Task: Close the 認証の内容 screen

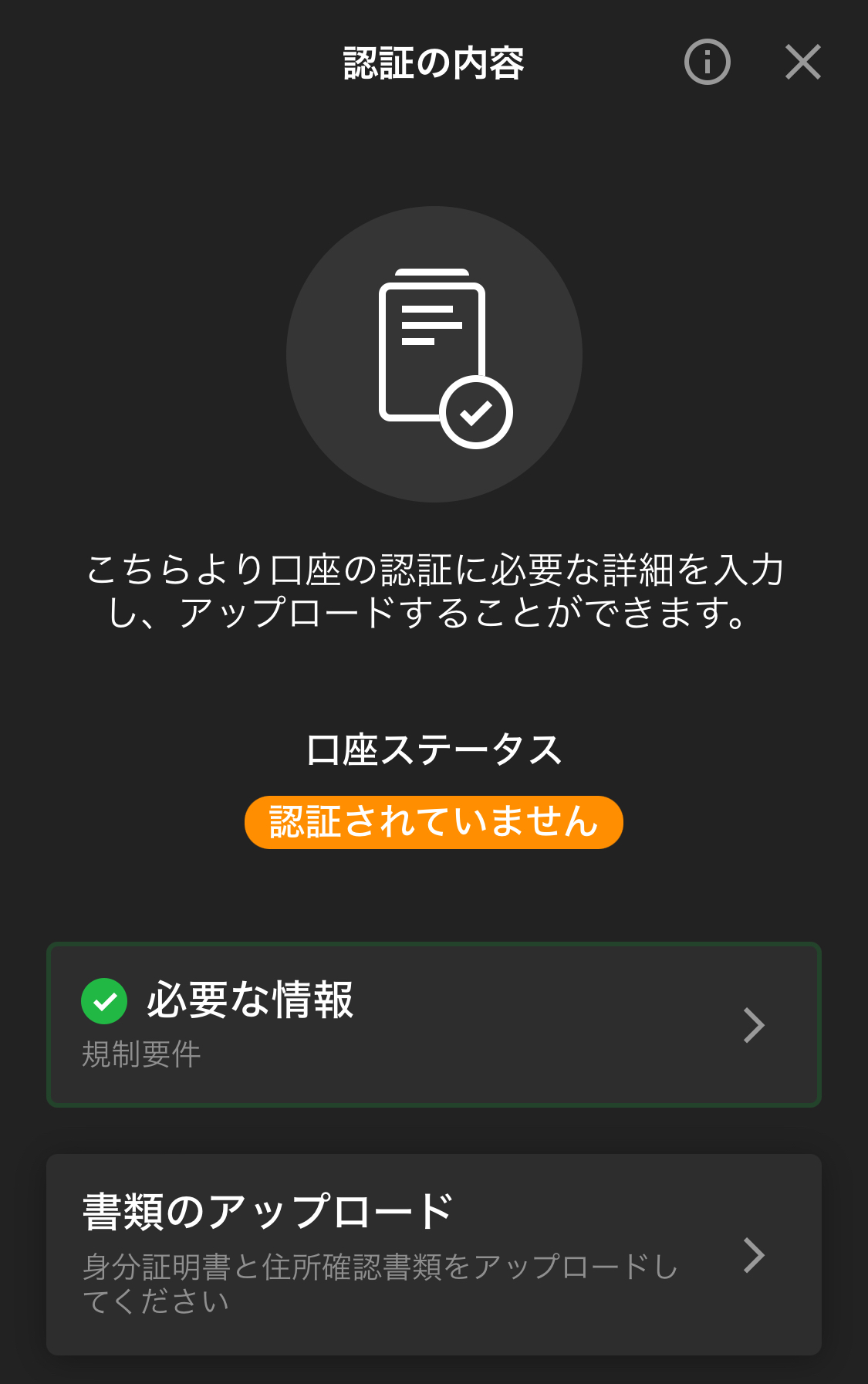Action: click(x=802, y=62)
